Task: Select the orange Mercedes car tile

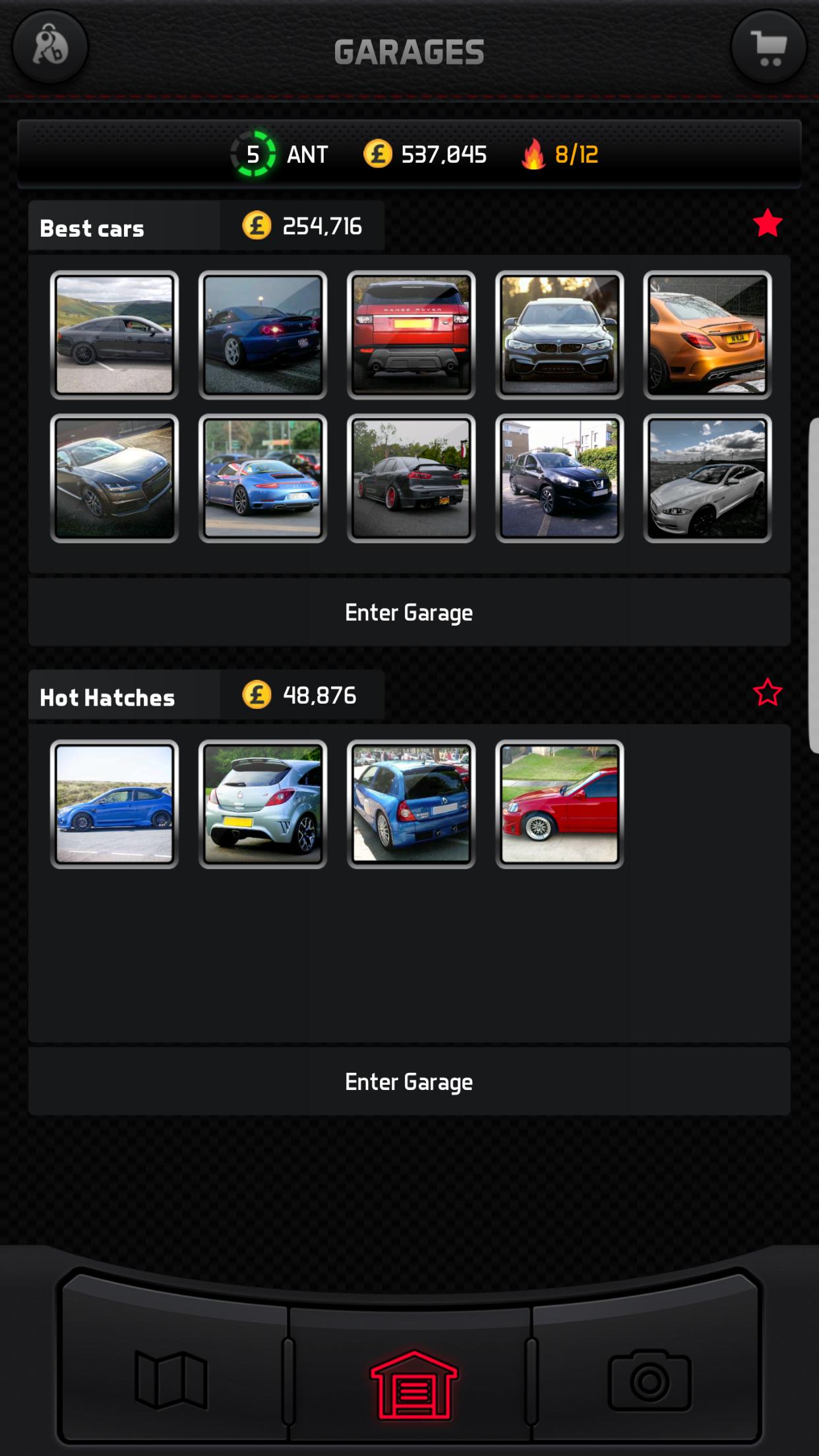Action: point(708,335)
